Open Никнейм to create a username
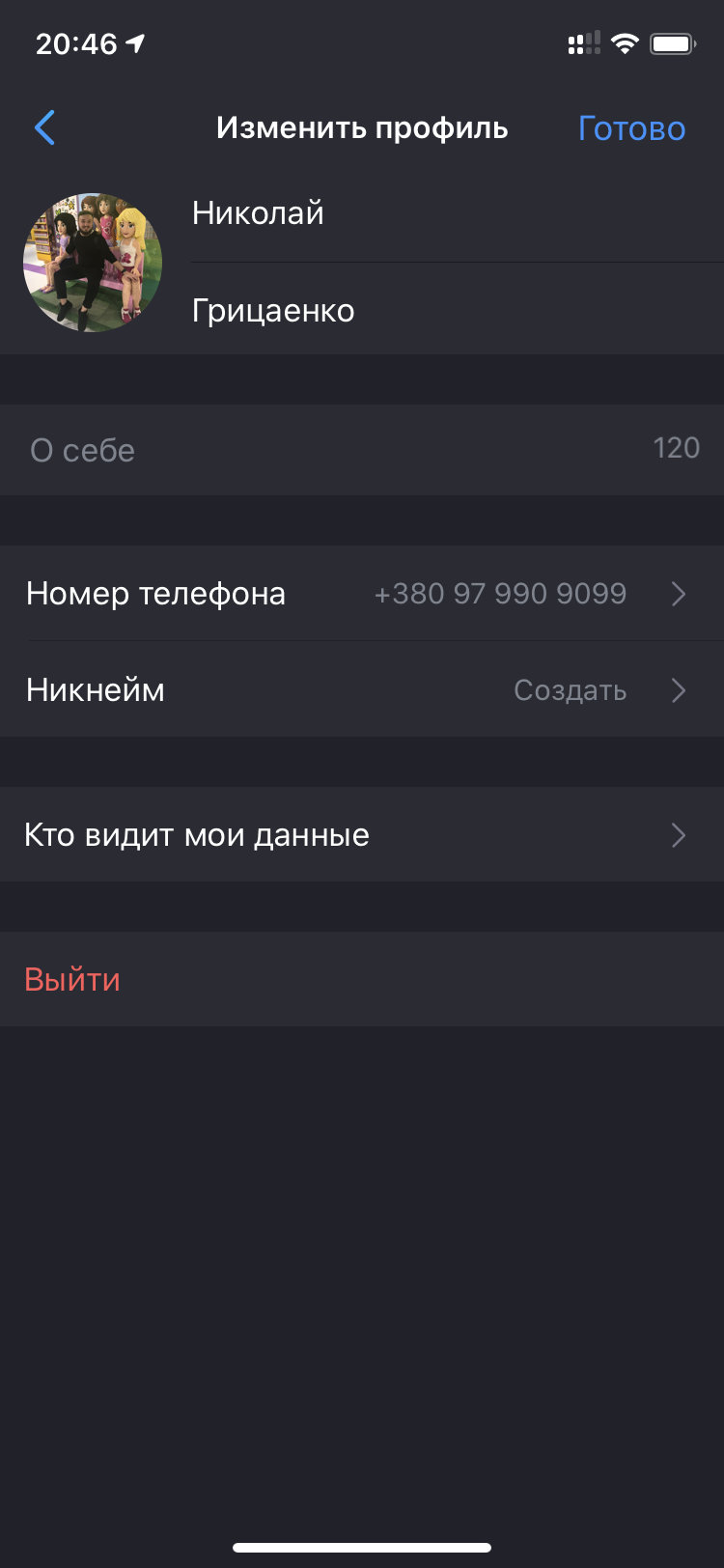724x1568 pixels. pyautogui.click(x=362, y=689)
